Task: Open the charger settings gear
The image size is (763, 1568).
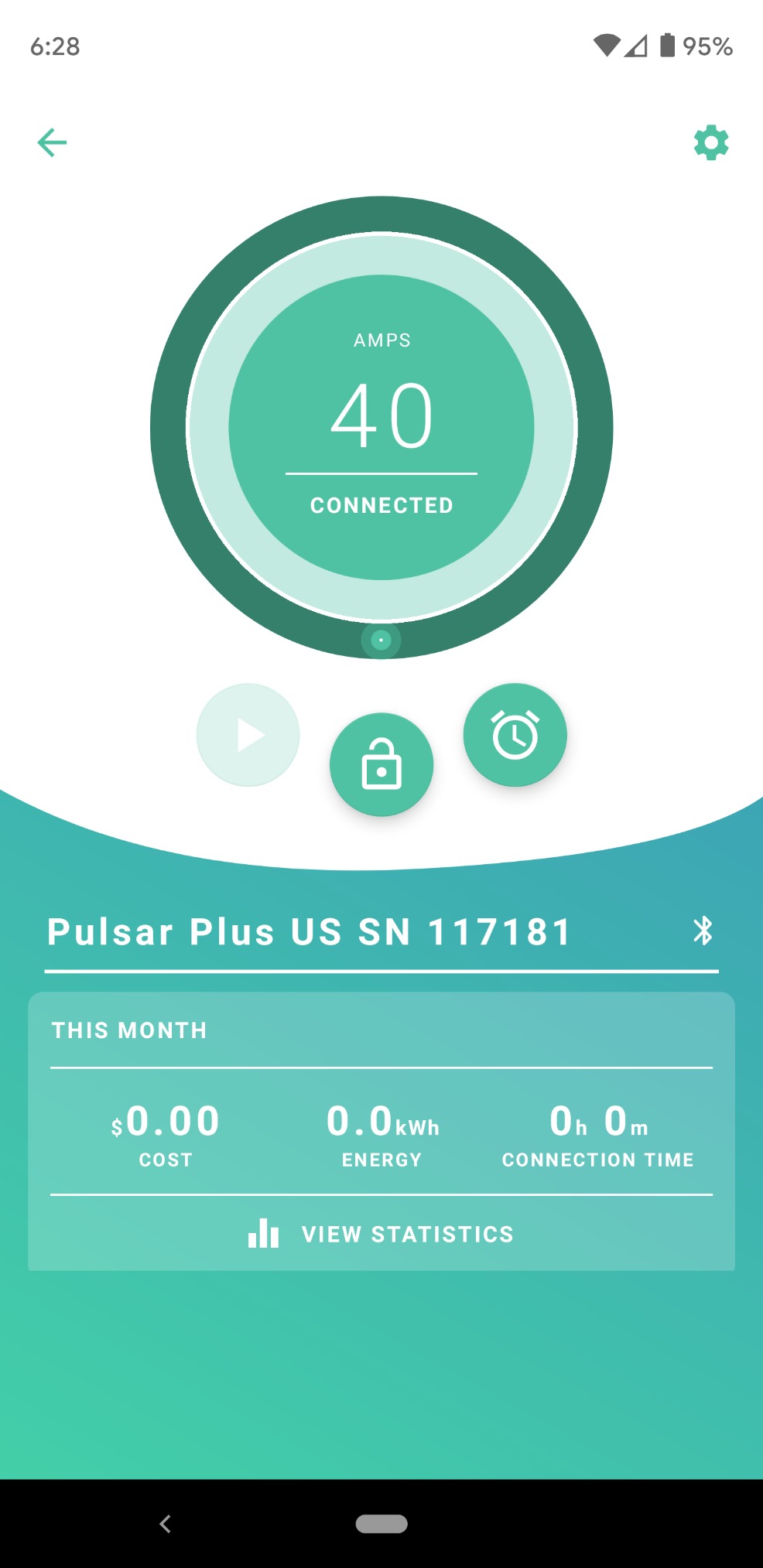Action: 710,143
